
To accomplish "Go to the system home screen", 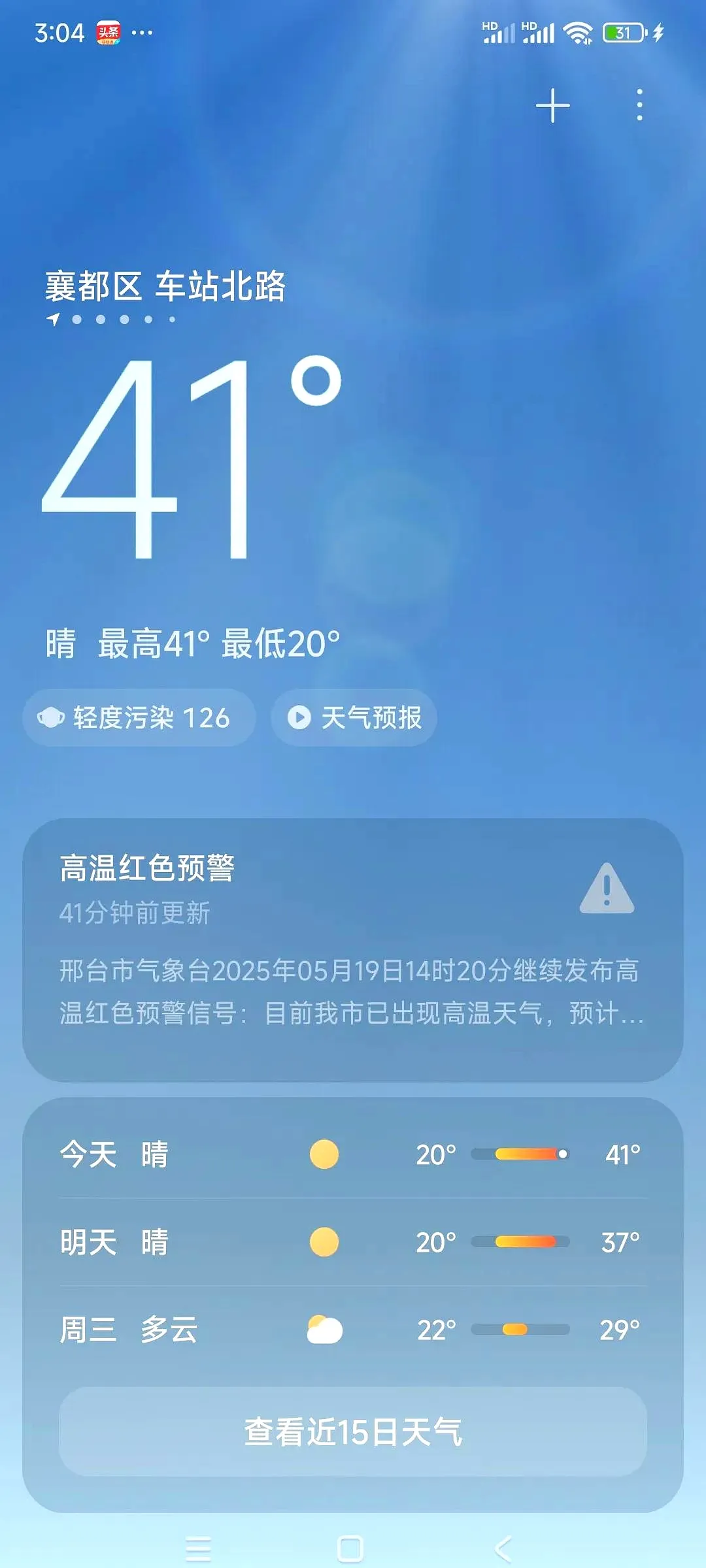I will (x=350, y=1549).
